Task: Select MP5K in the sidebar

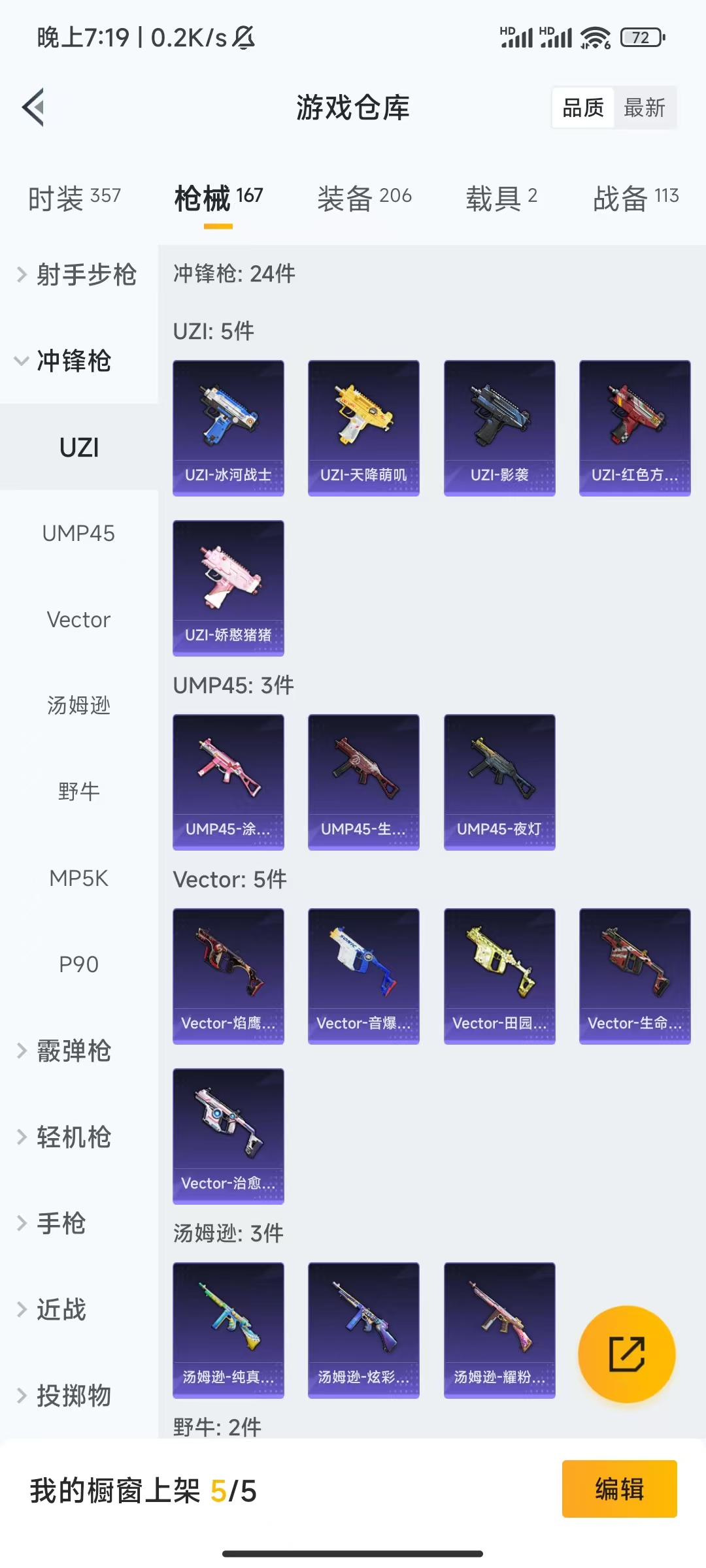Action: [x=79, y=878]
